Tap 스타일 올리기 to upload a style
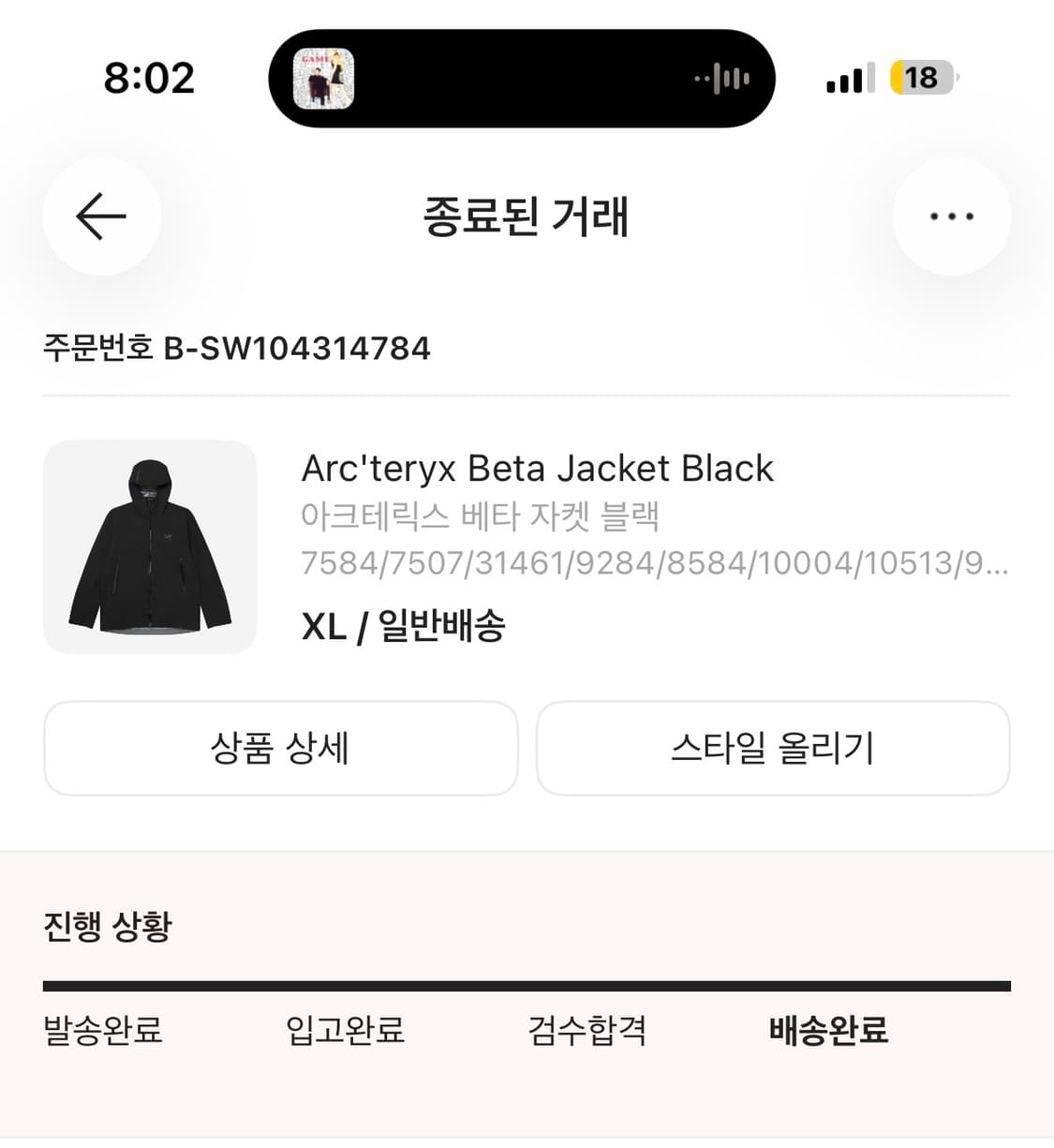 tap(774, 748)
